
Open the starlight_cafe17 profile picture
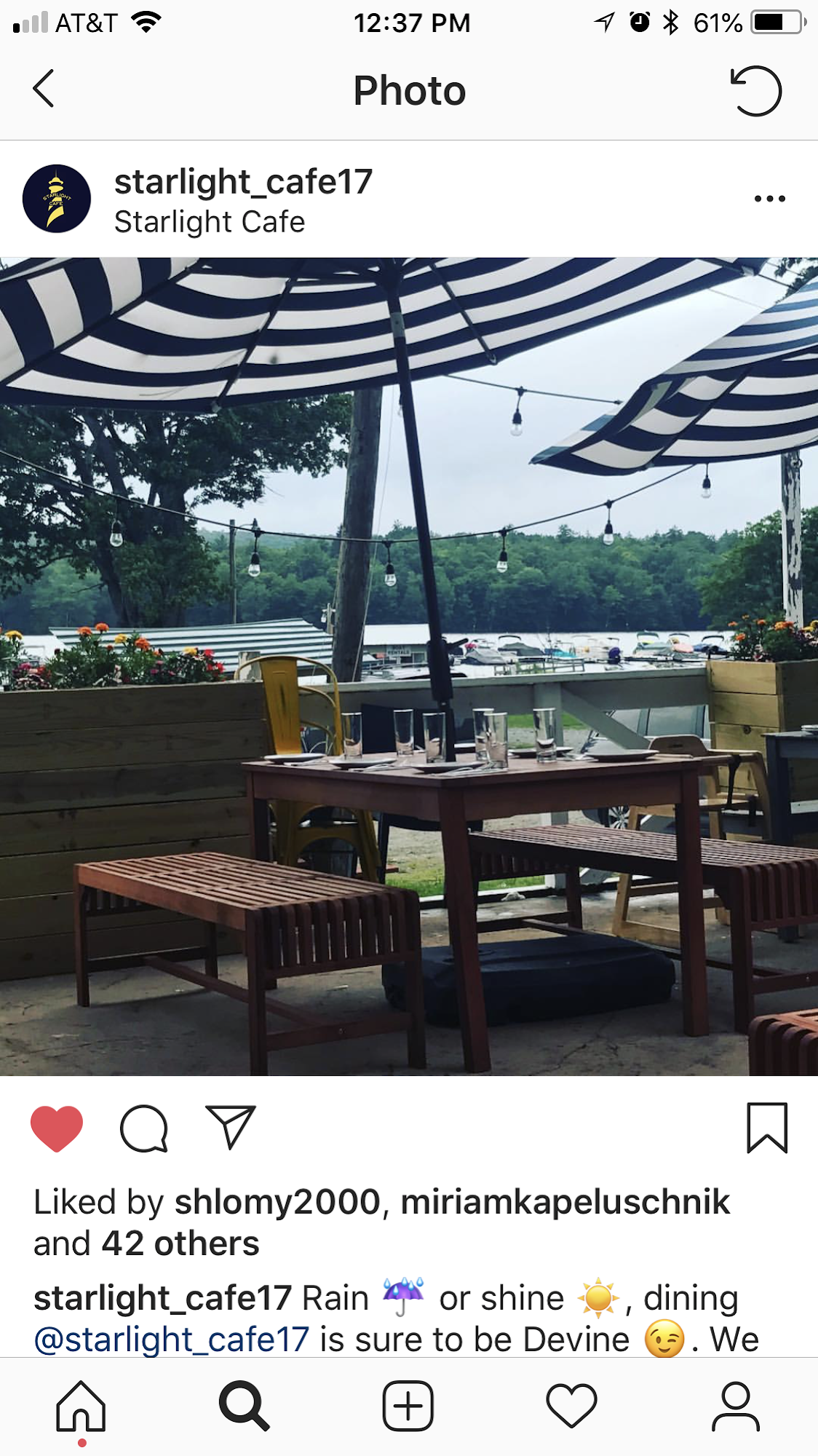tap(57, 199)
